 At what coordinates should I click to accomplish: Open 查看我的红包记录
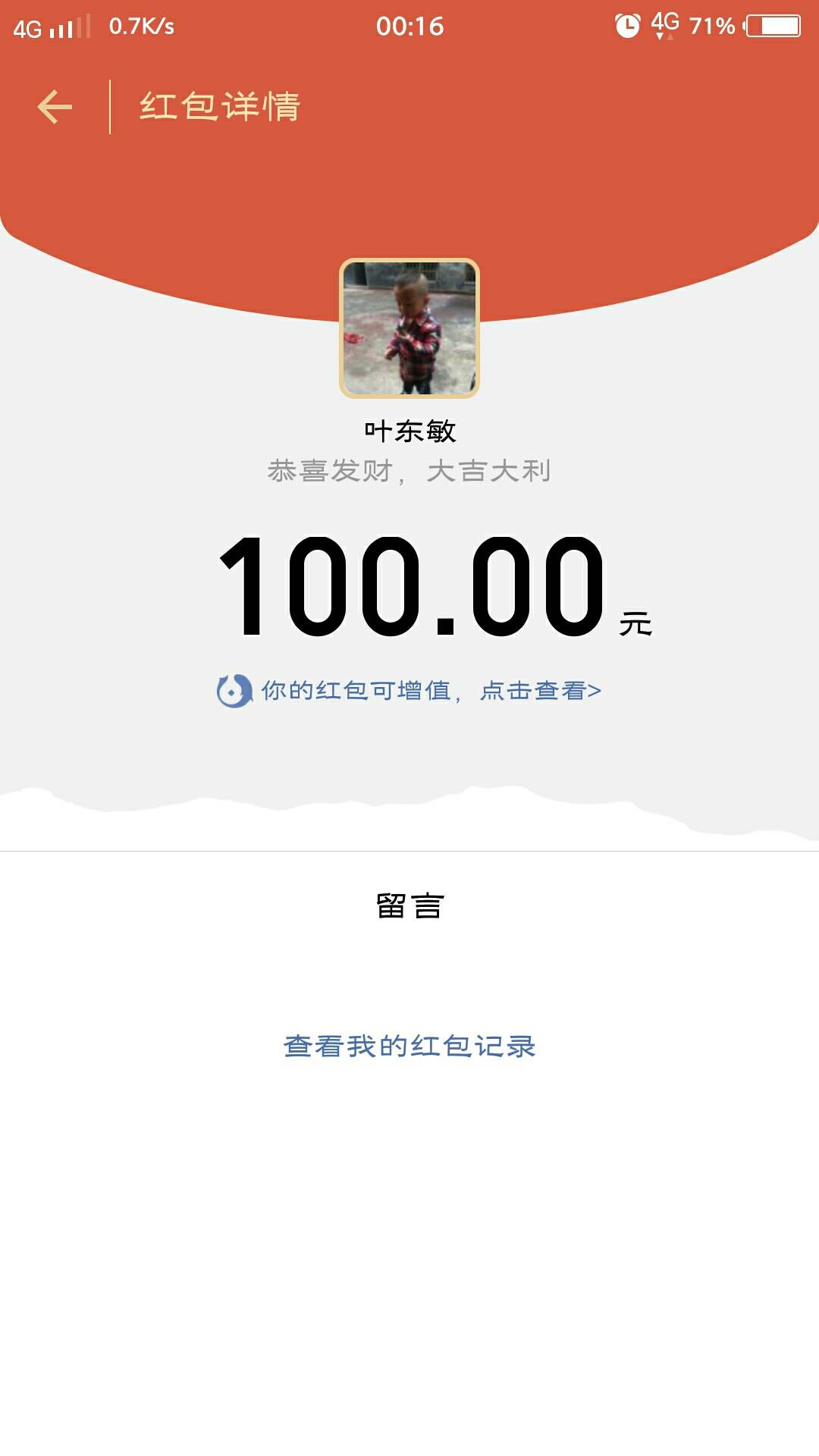pyautogui.click(x=409, y=1046)
